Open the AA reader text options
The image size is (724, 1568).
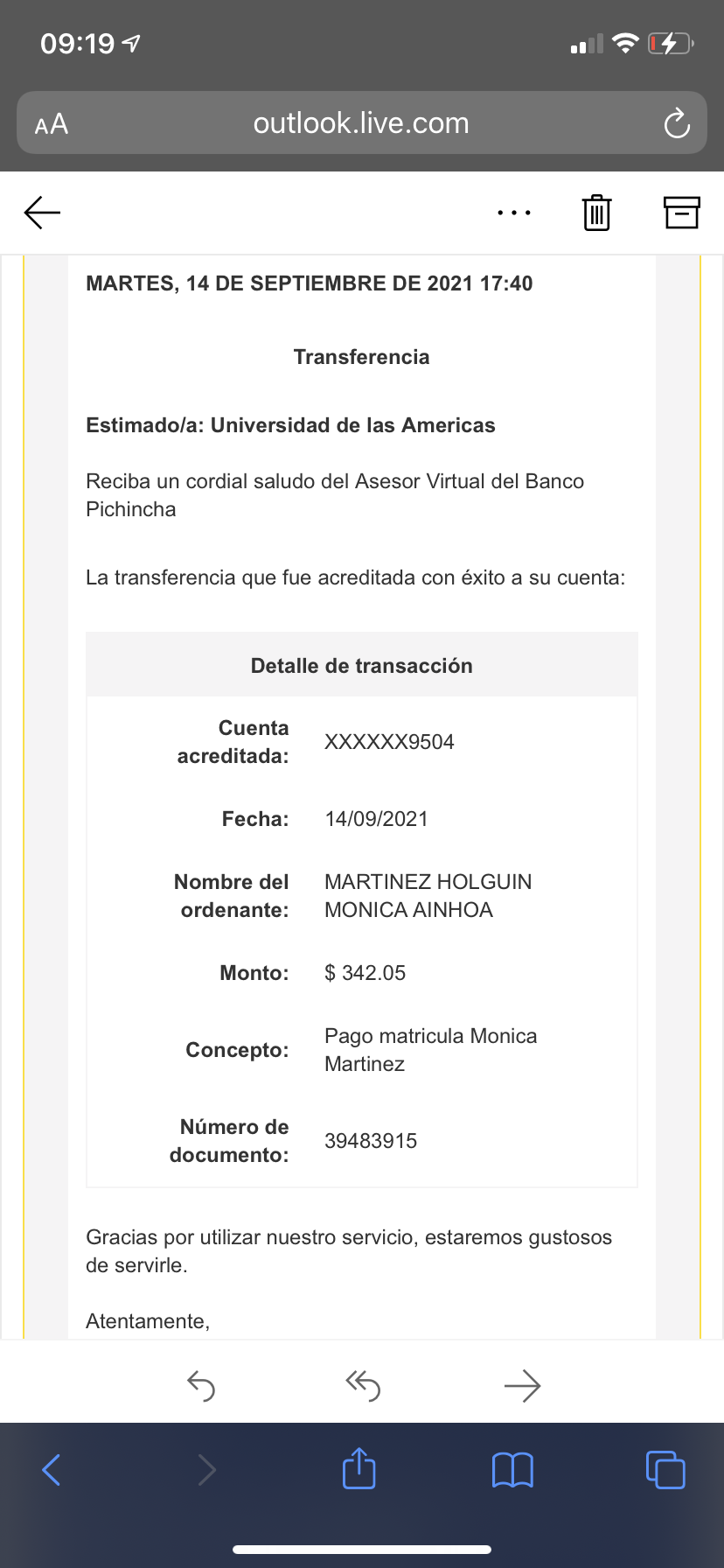[52, 123]
